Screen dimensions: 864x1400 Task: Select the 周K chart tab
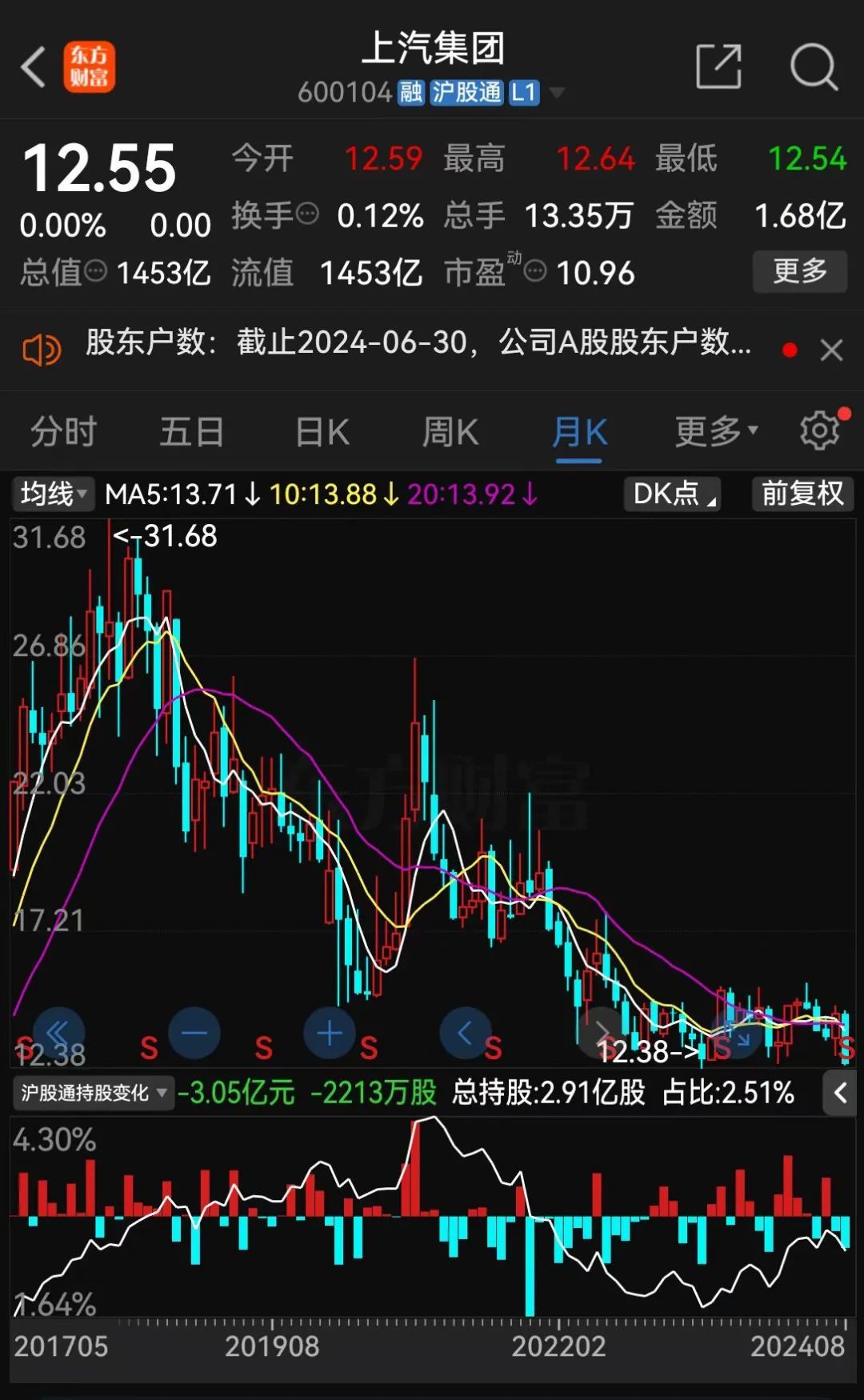coord(450,432)
